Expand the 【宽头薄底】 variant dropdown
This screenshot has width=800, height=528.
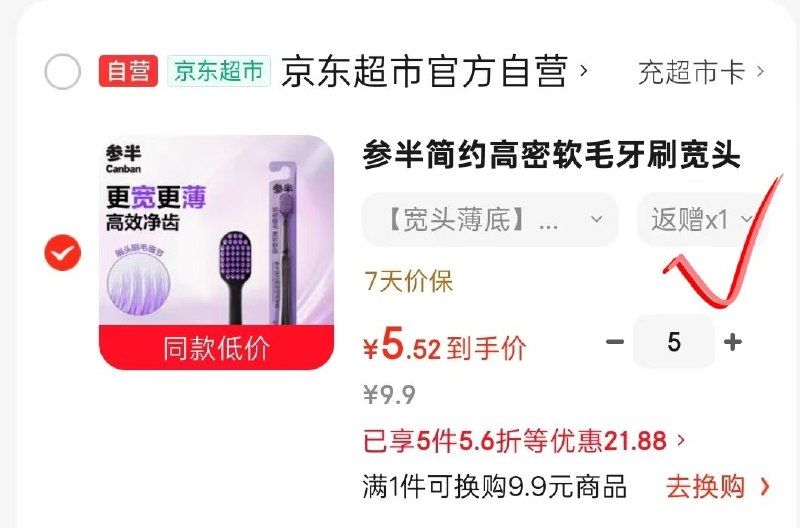pyautogui.click(x=489, y=220)
